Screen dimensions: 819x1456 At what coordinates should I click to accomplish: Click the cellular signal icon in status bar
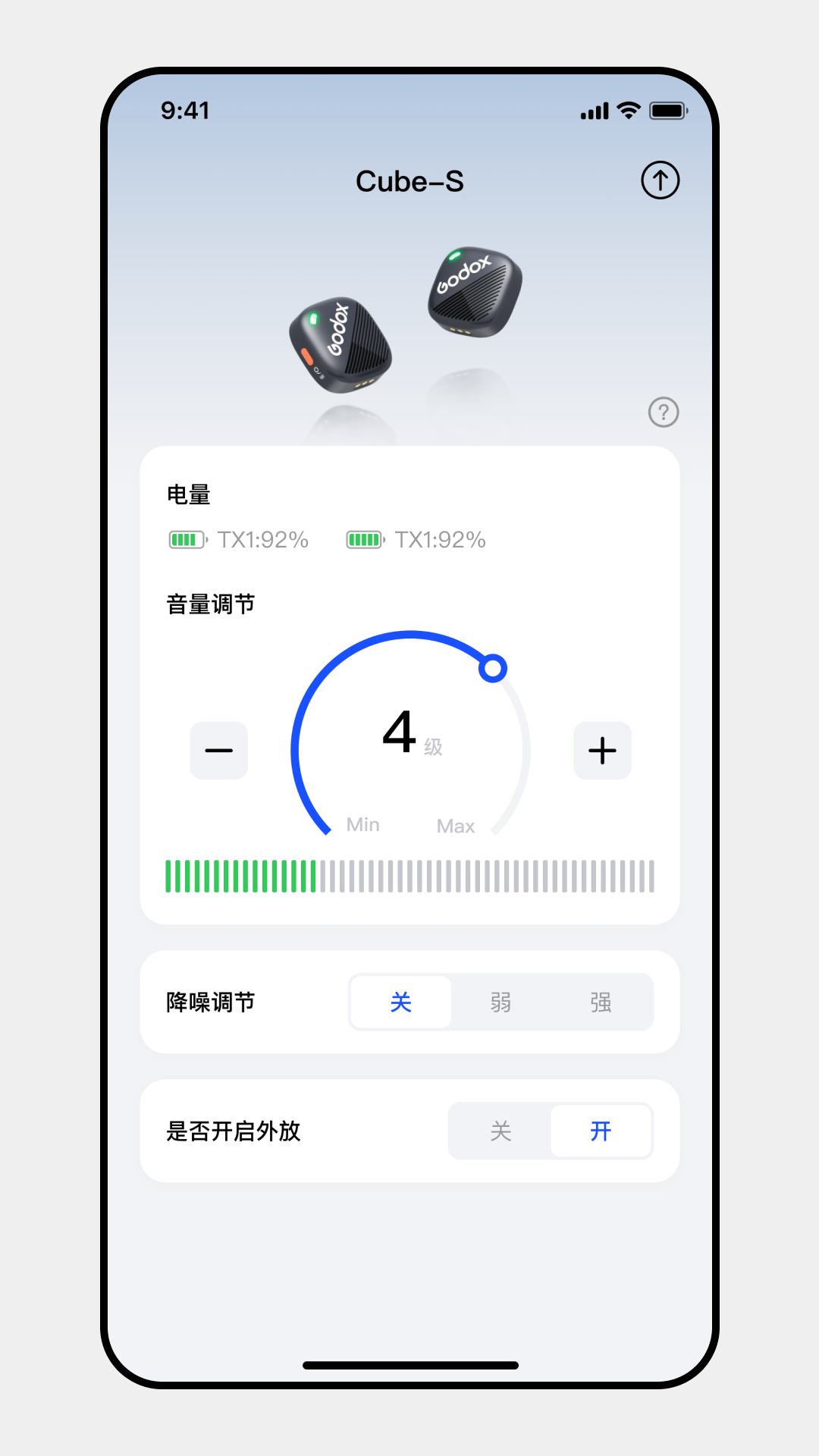[x=595, y=111]
